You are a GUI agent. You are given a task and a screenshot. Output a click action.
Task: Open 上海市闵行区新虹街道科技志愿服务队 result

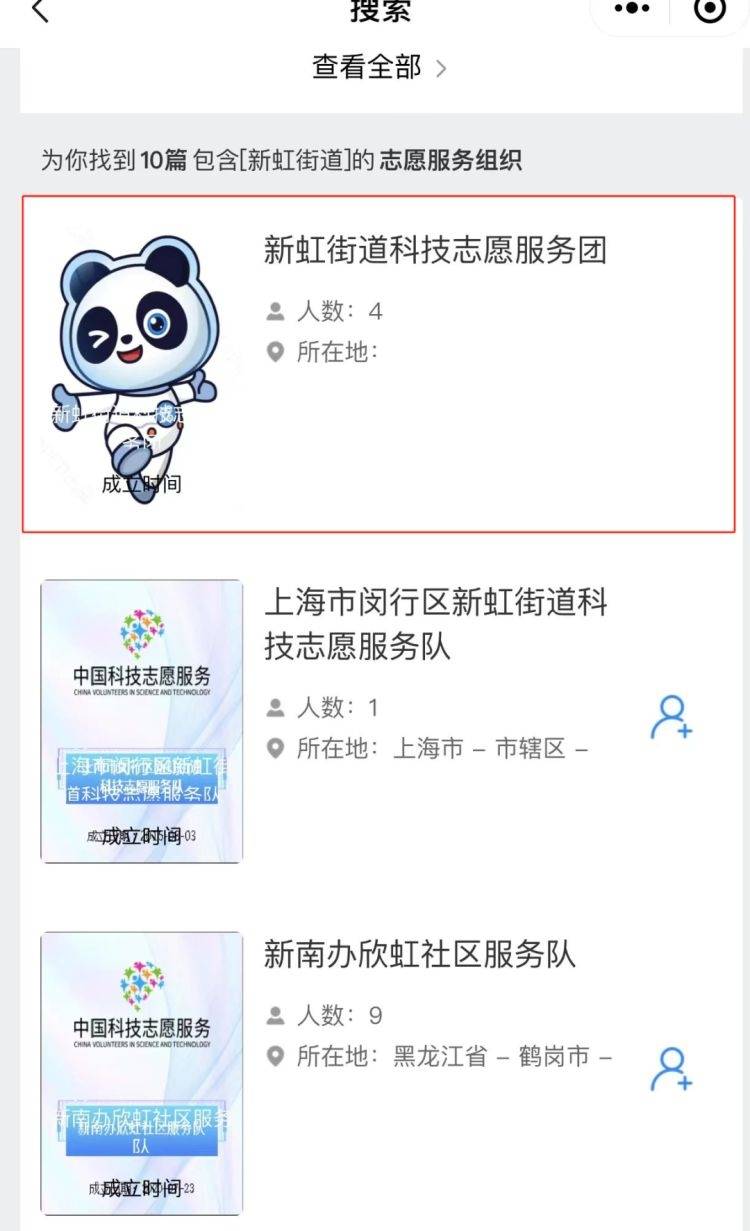pos(435,624)
